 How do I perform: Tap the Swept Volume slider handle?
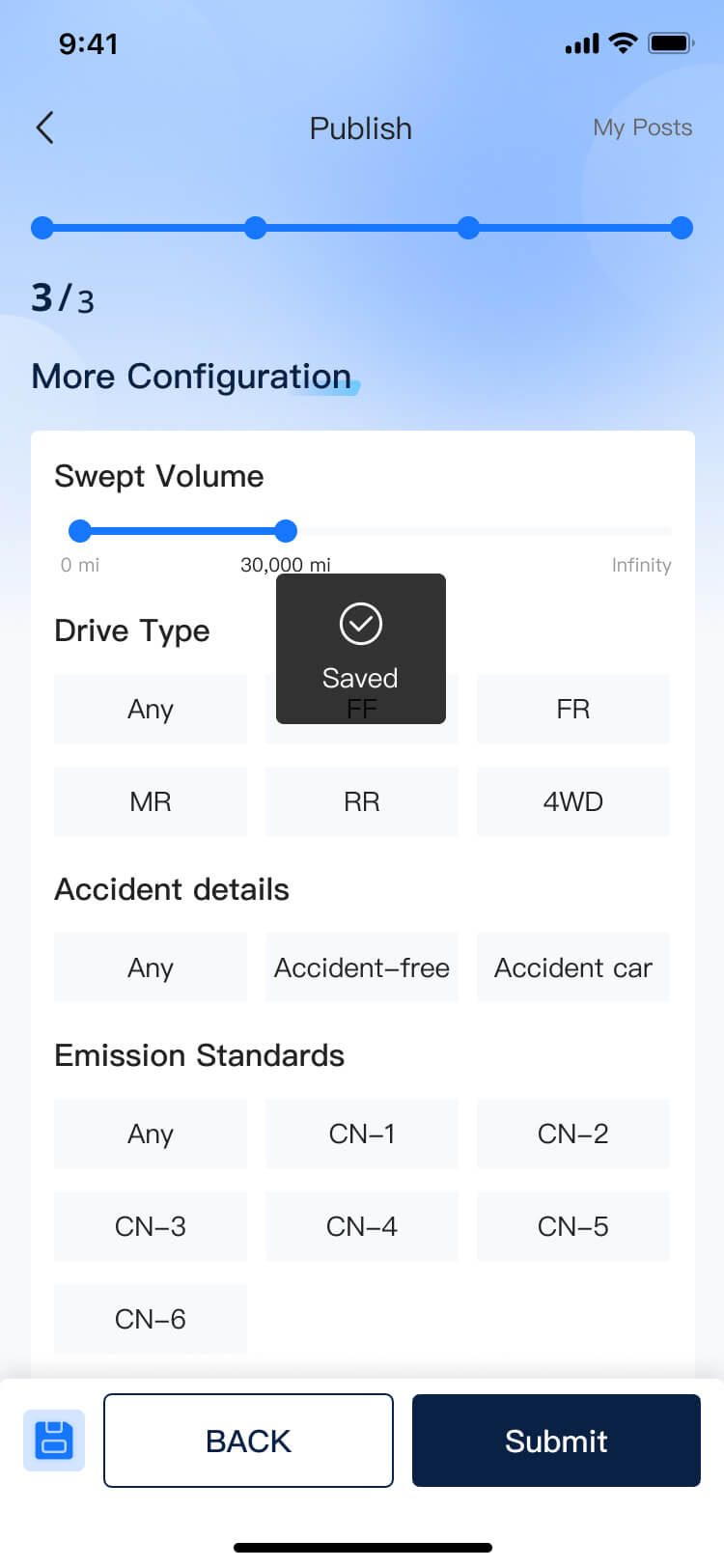286,531
